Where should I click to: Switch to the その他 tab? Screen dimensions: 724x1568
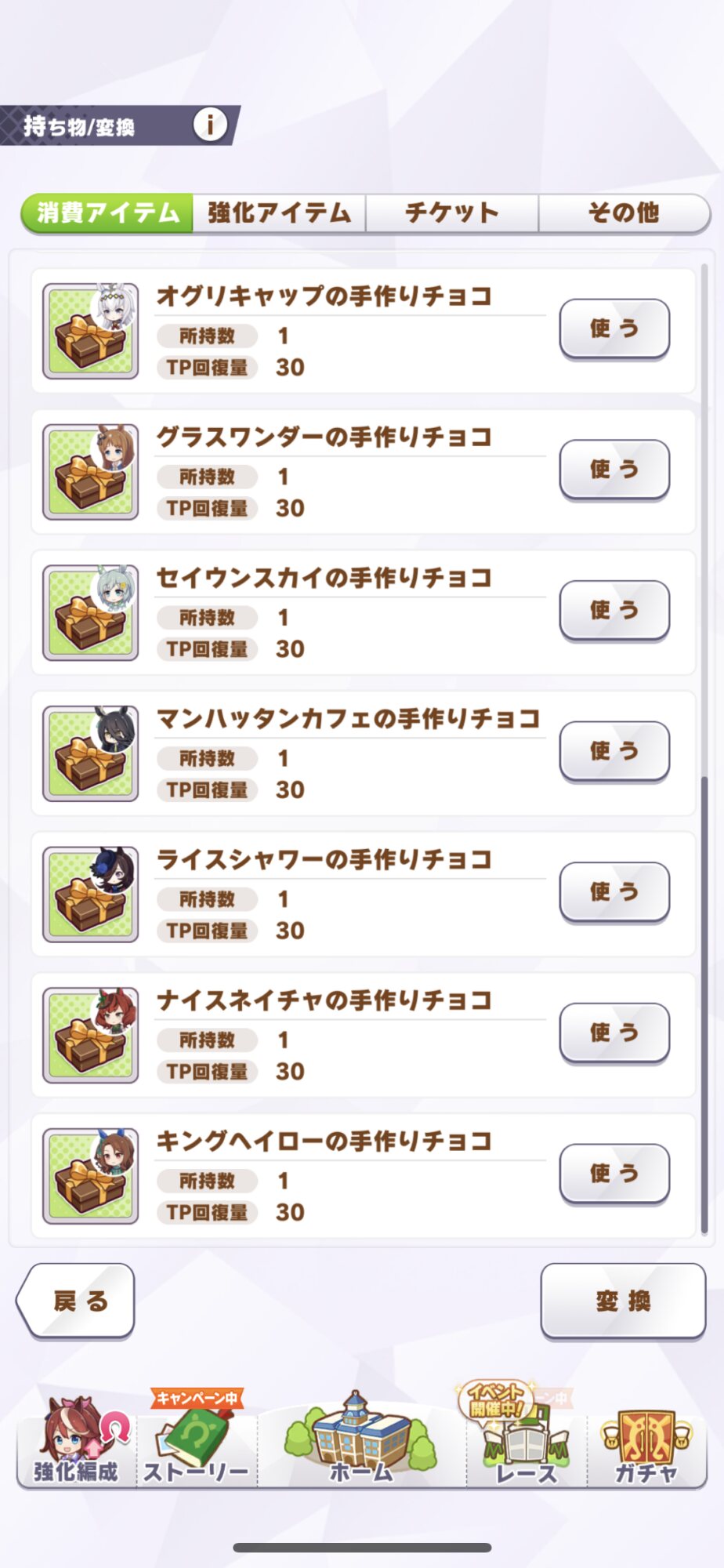(624, 212)
